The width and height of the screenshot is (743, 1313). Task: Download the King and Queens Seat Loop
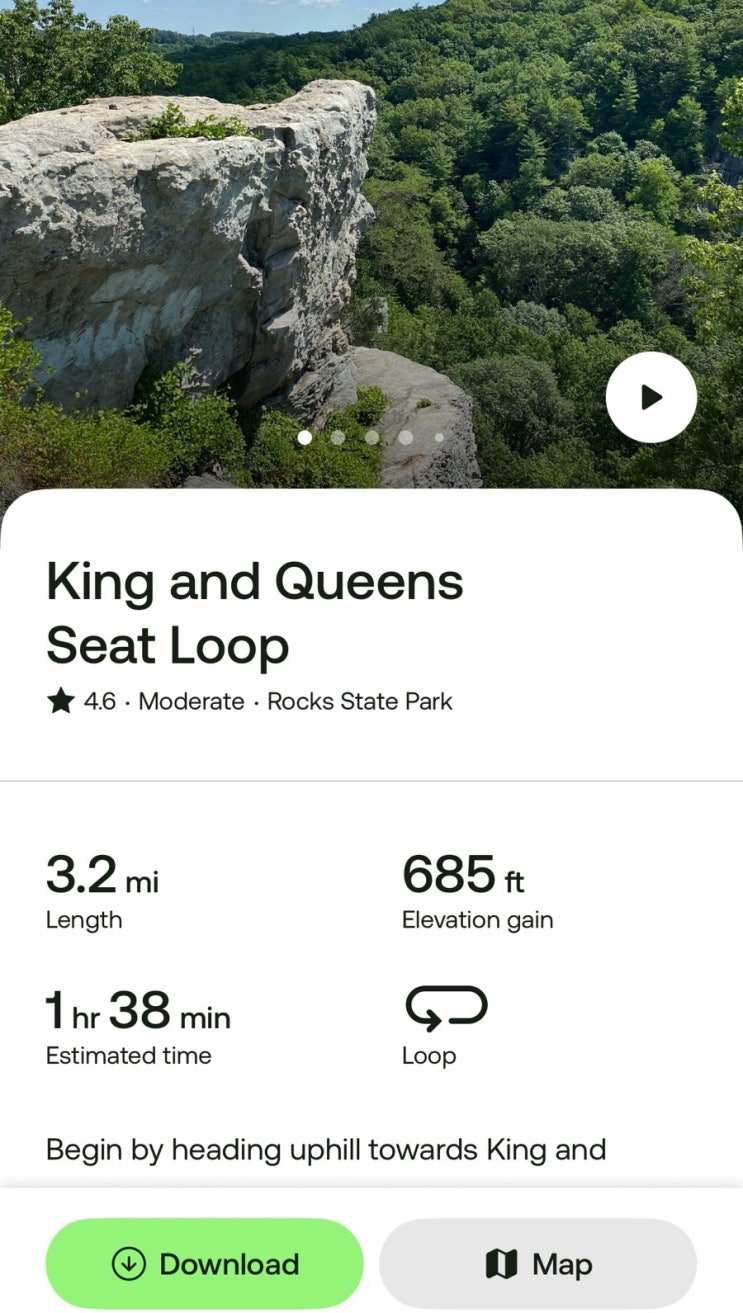pos(204,1263)
